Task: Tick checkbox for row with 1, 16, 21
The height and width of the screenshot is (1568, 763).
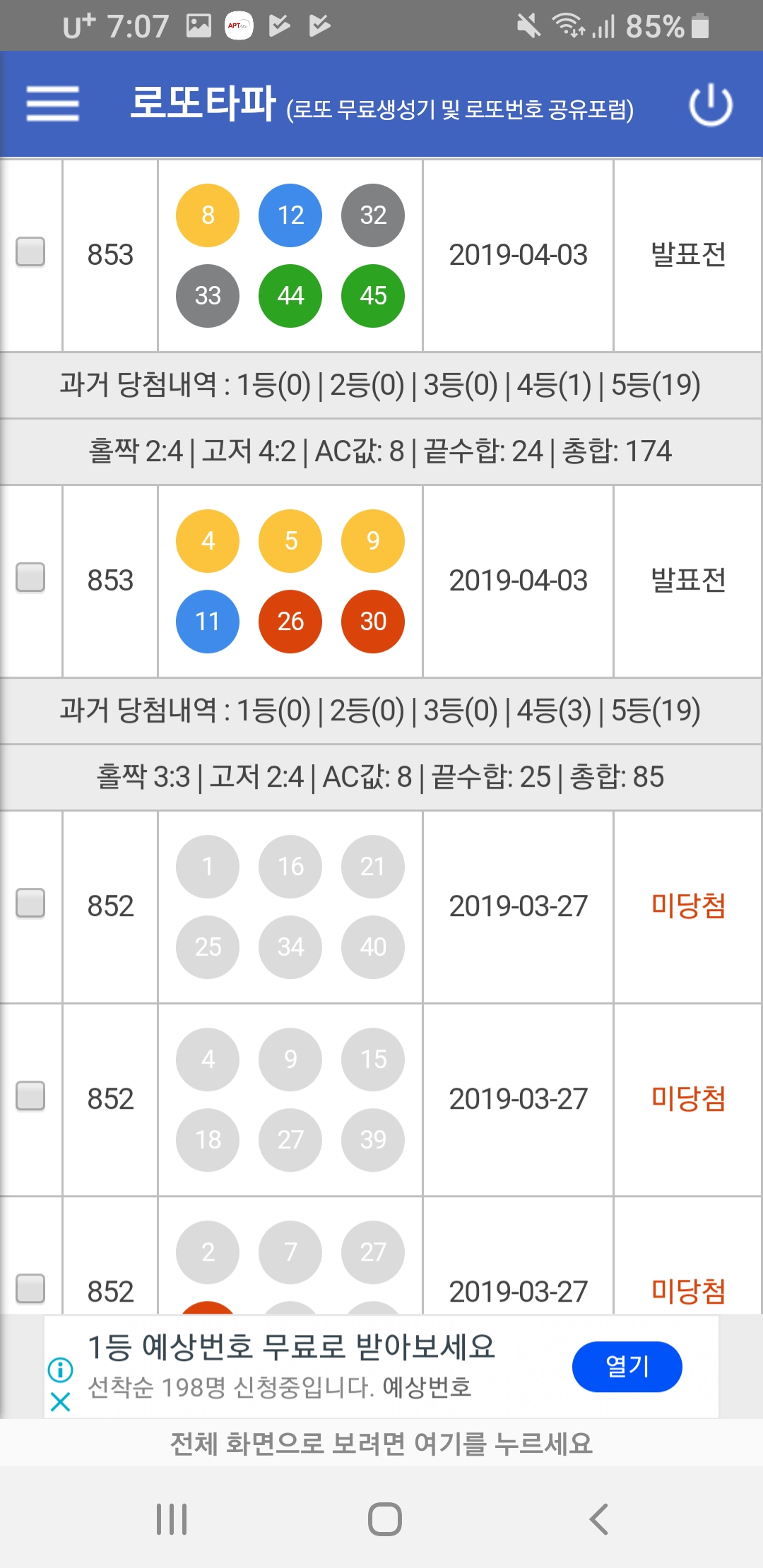Action: 30,903
